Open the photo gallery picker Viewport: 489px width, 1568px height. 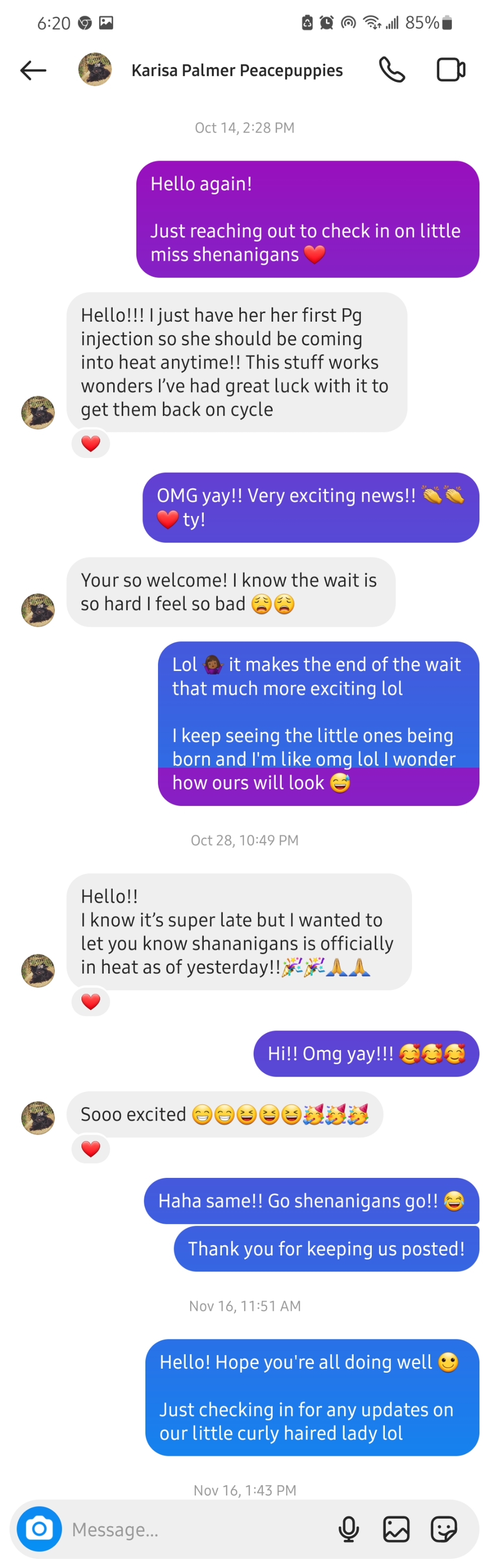coord(396,1529)
